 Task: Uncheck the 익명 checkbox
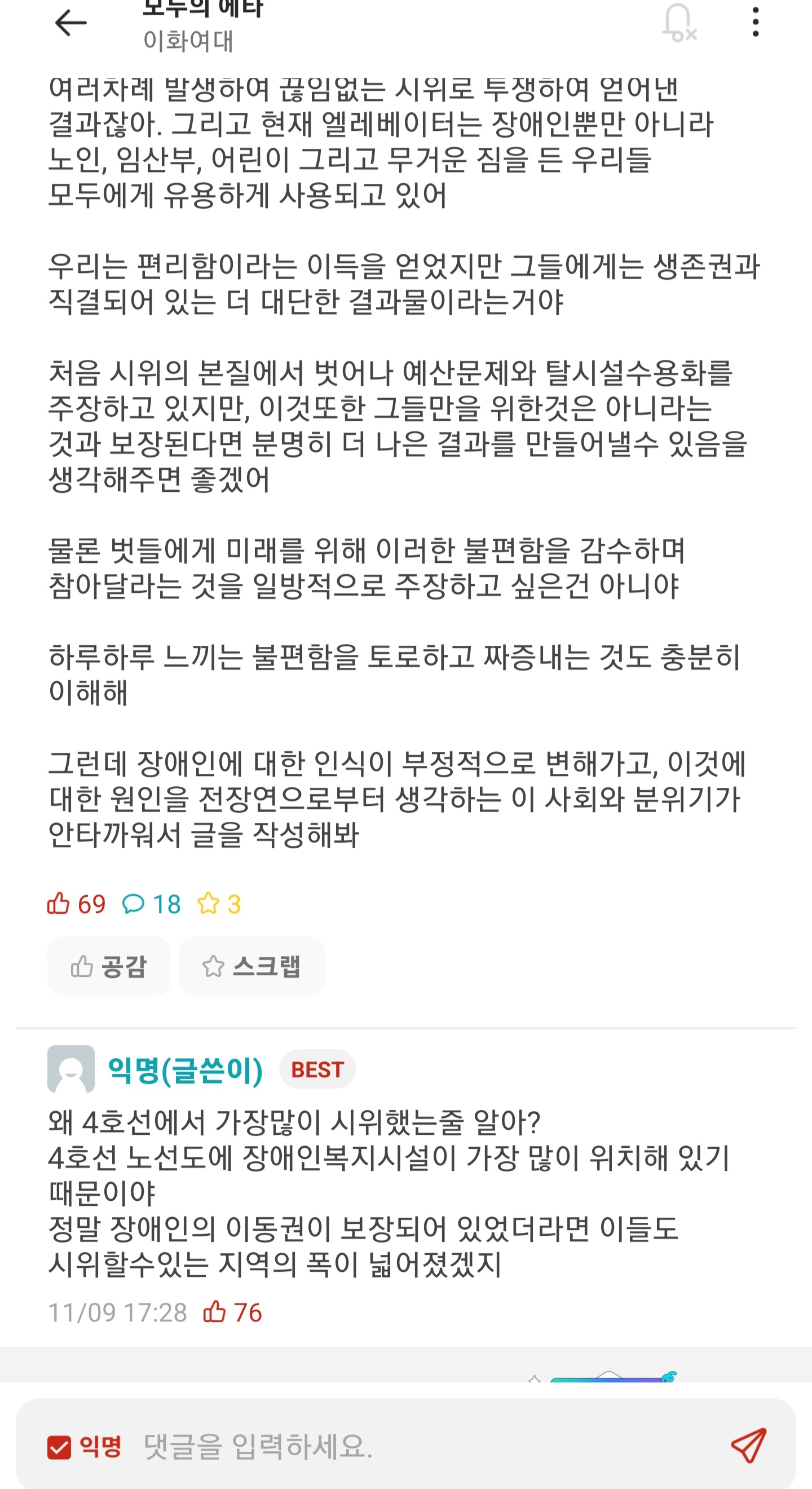60,1447
